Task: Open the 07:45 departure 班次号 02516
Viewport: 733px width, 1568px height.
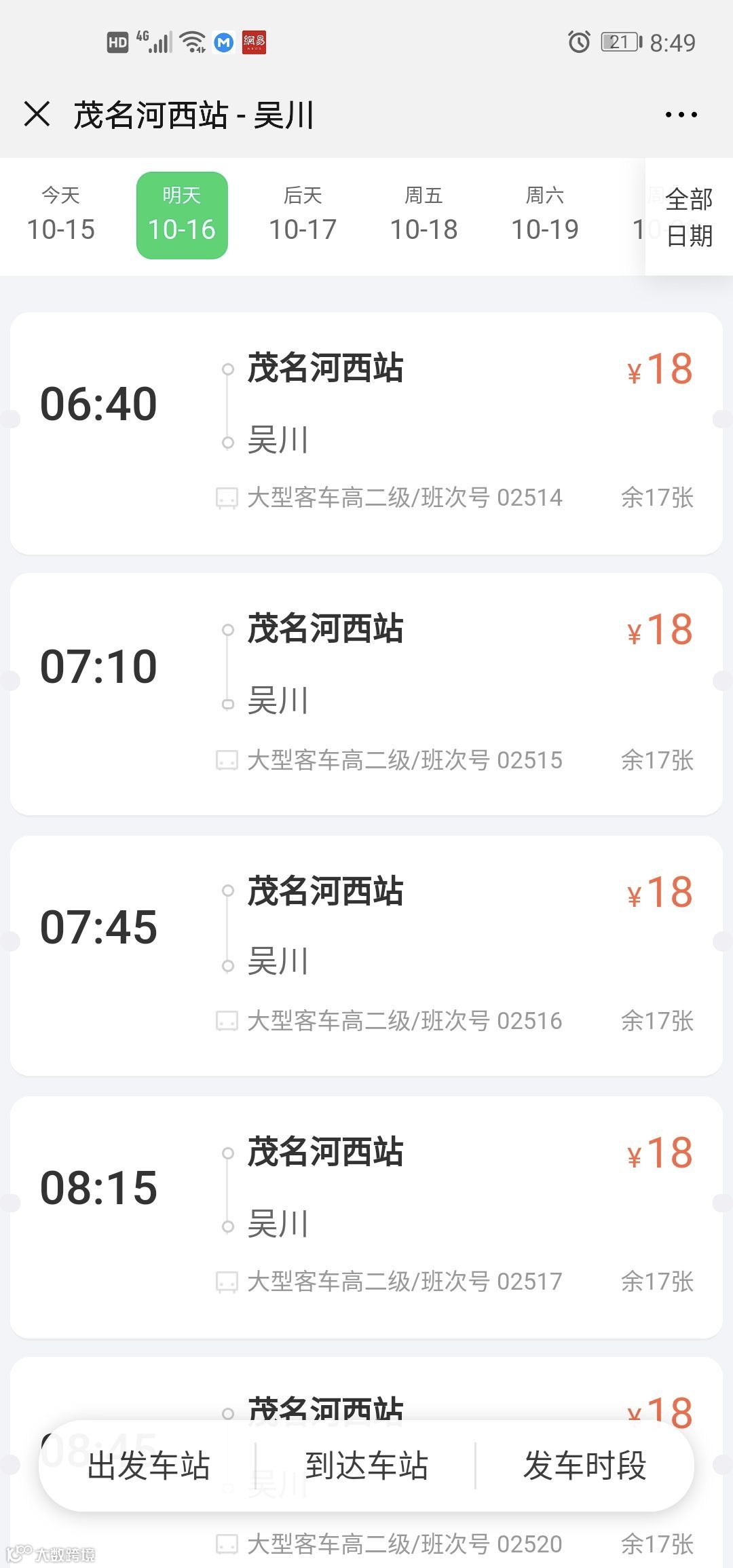Action: click(366, 955)
